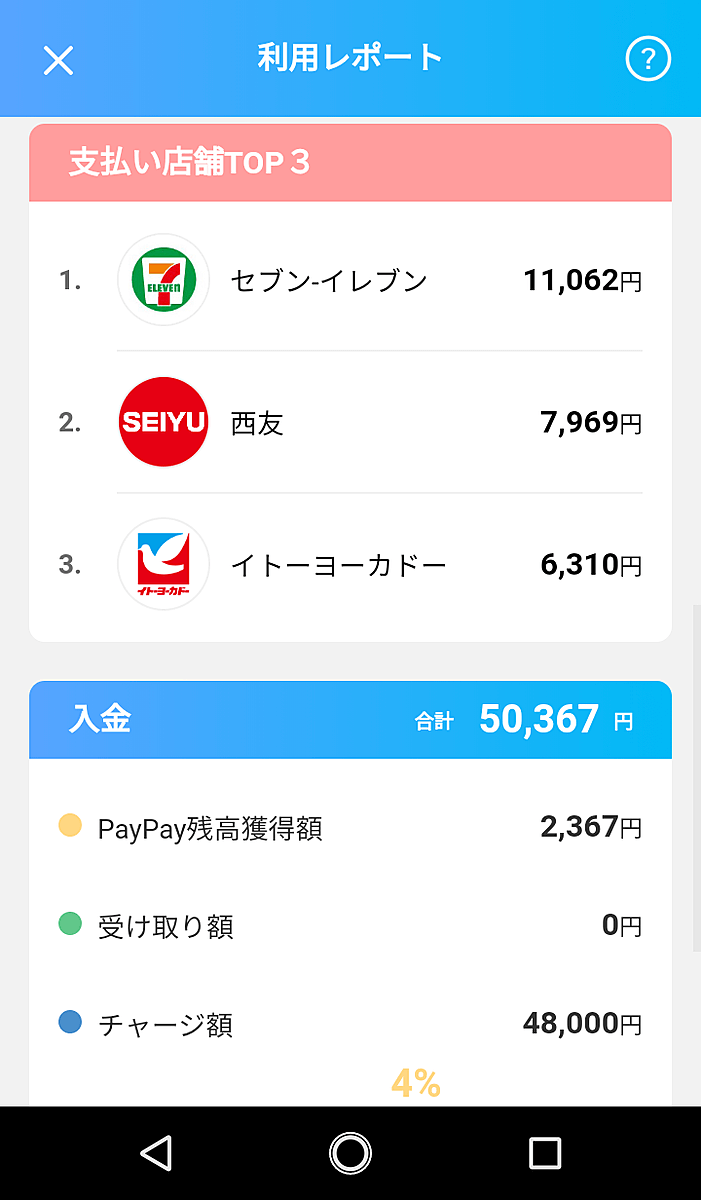Tap the system back button
This screenshot has height=1200, width=701.
[x=156, y=1153]
